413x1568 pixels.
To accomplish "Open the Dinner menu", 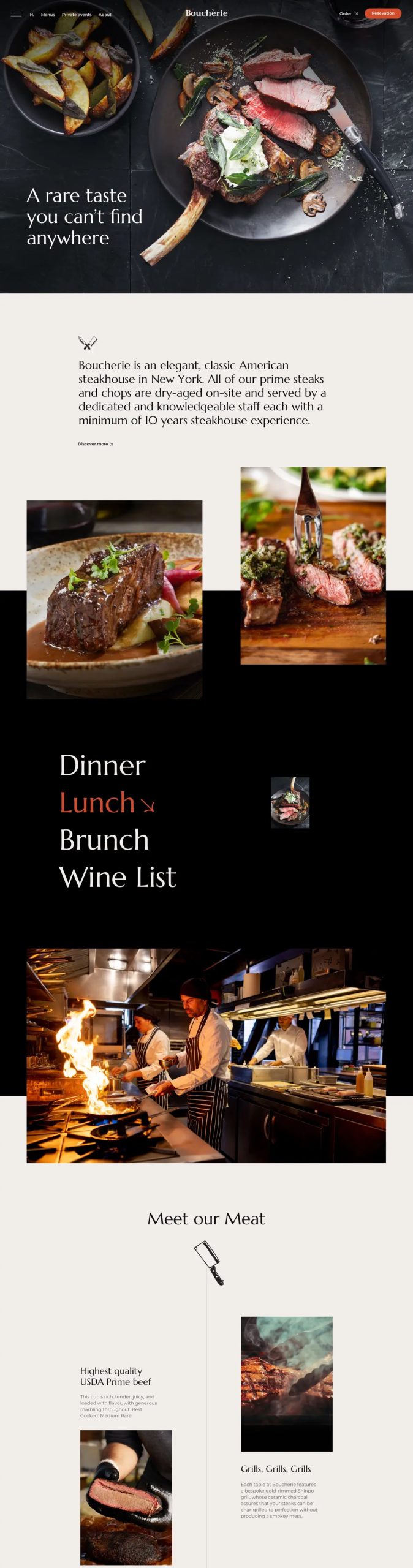I will (x=102, y=766).
